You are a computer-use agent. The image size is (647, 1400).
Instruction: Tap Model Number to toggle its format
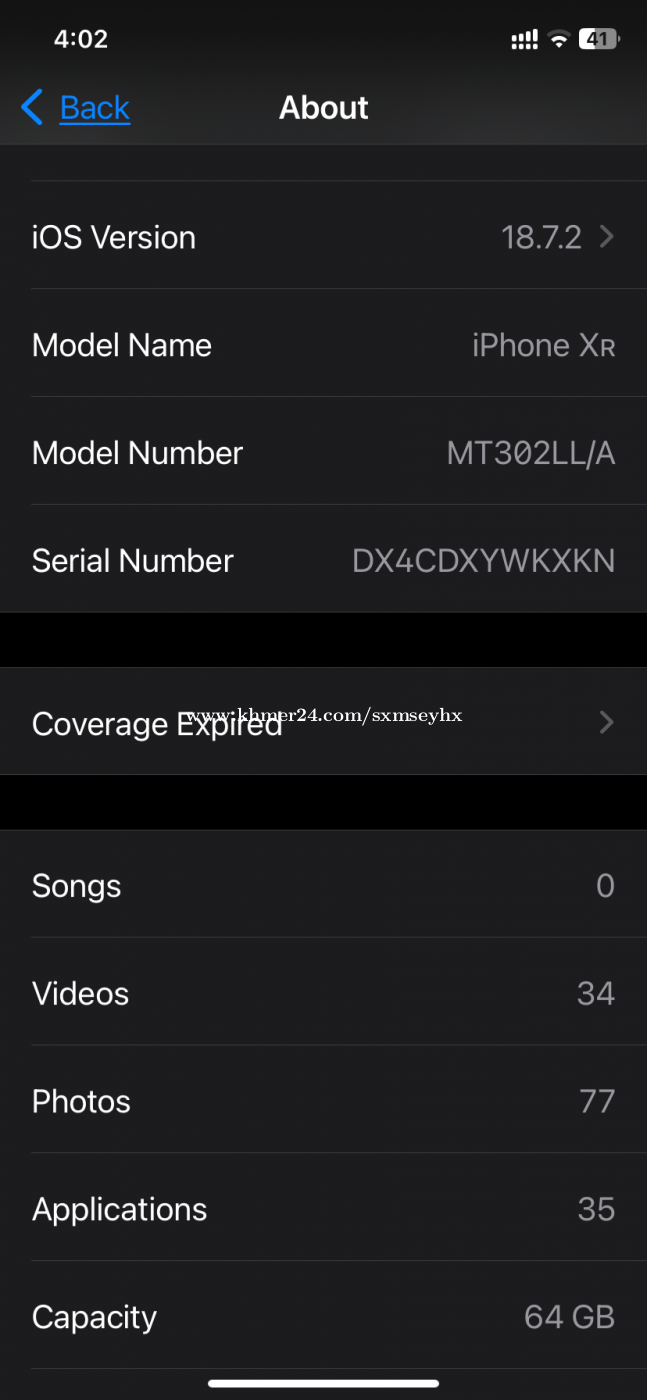coord(323,453)
